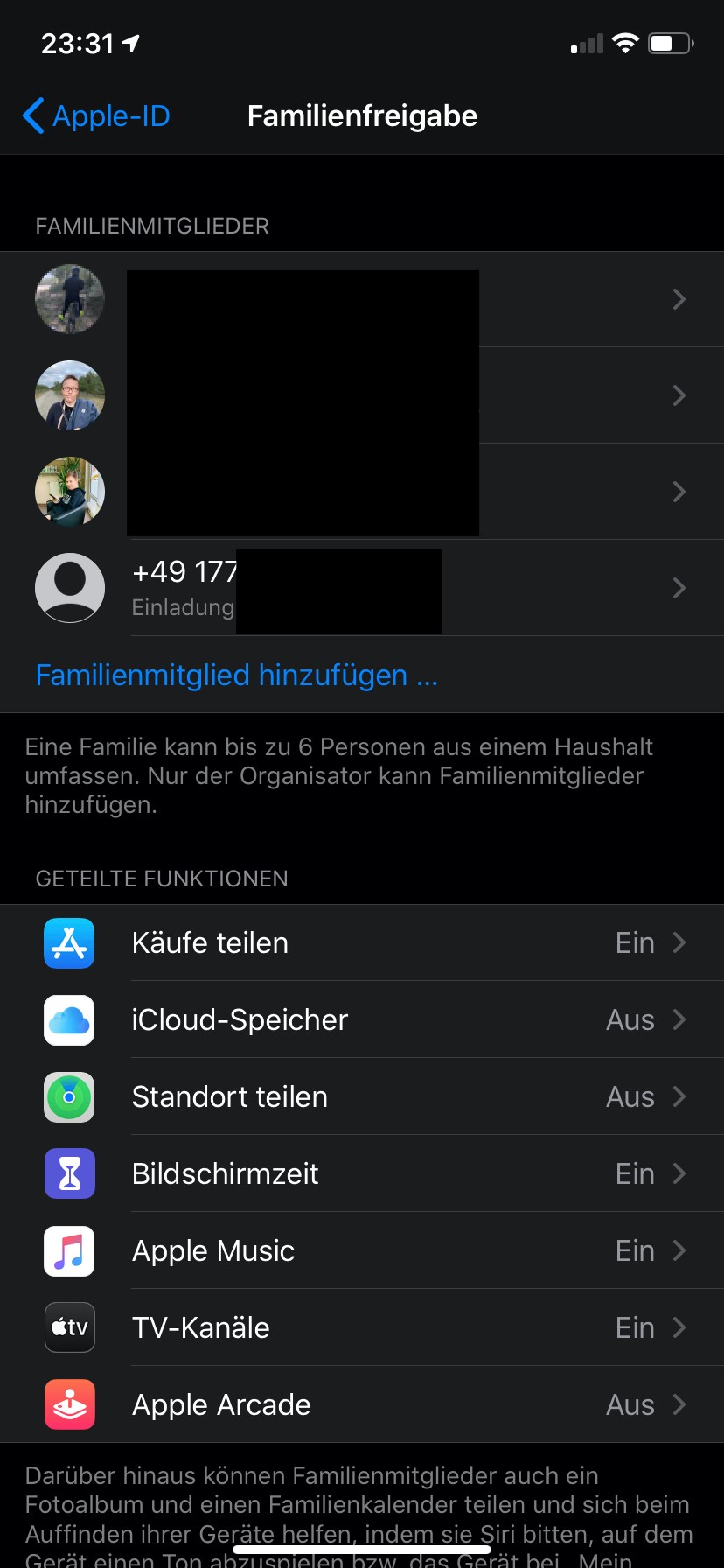Open Standort teilen settings
The height and width of the screenshot is (1568, 724).
point(362,1097)
